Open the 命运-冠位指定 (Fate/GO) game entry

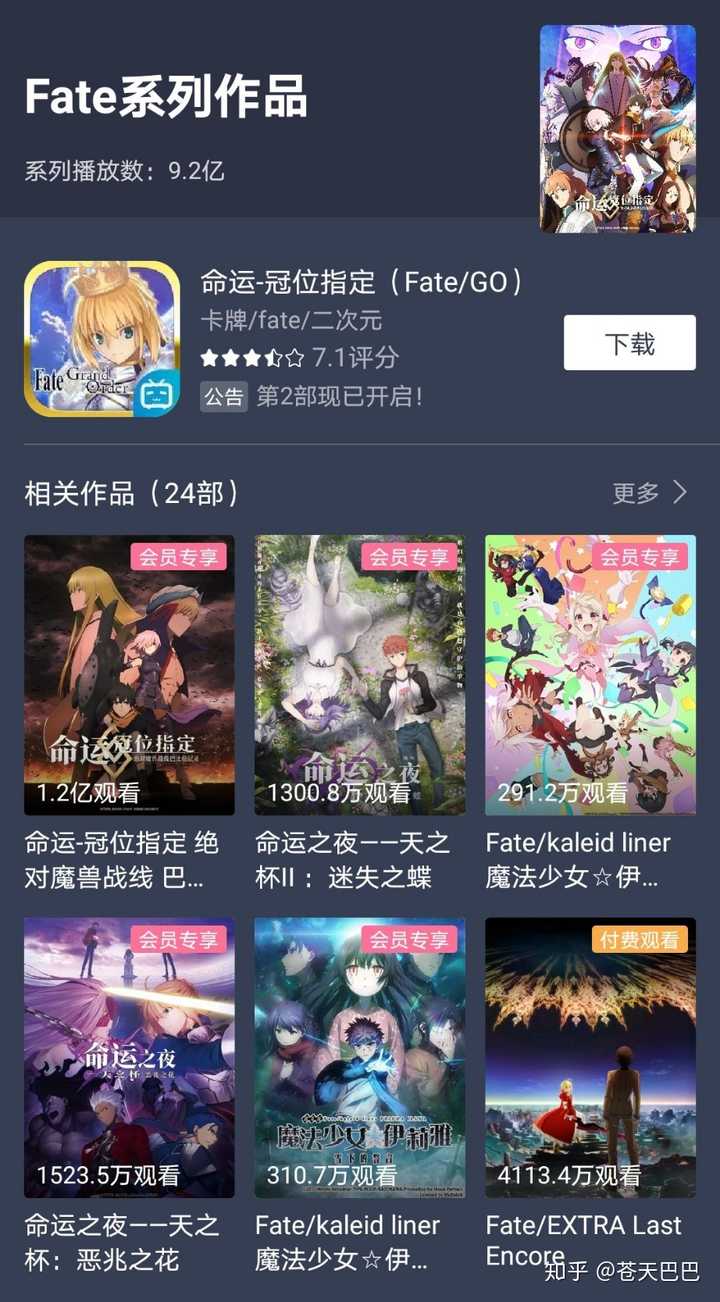[360, 283]
